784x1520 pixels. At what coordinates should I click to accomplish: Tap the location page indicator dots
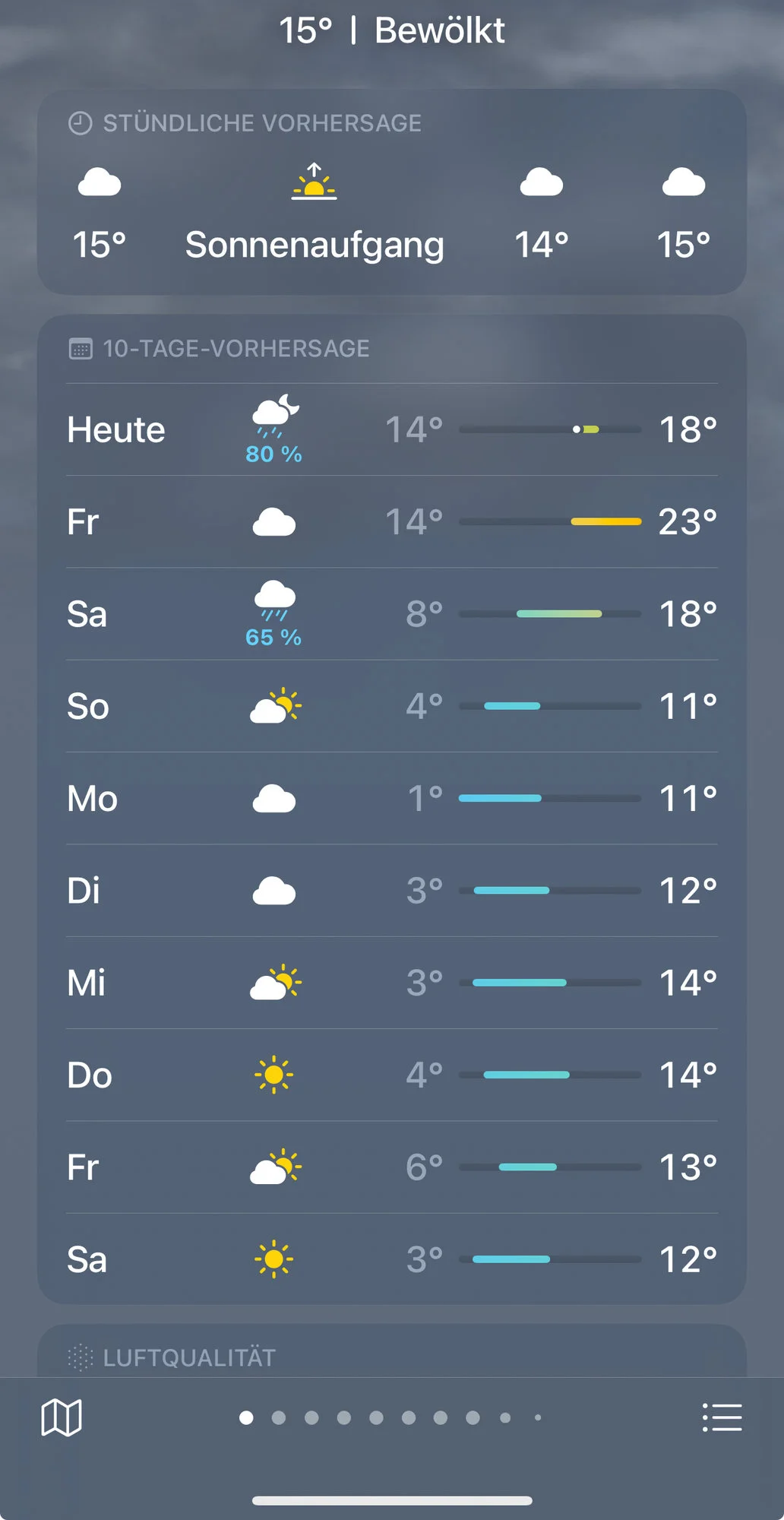(390, 1417)
